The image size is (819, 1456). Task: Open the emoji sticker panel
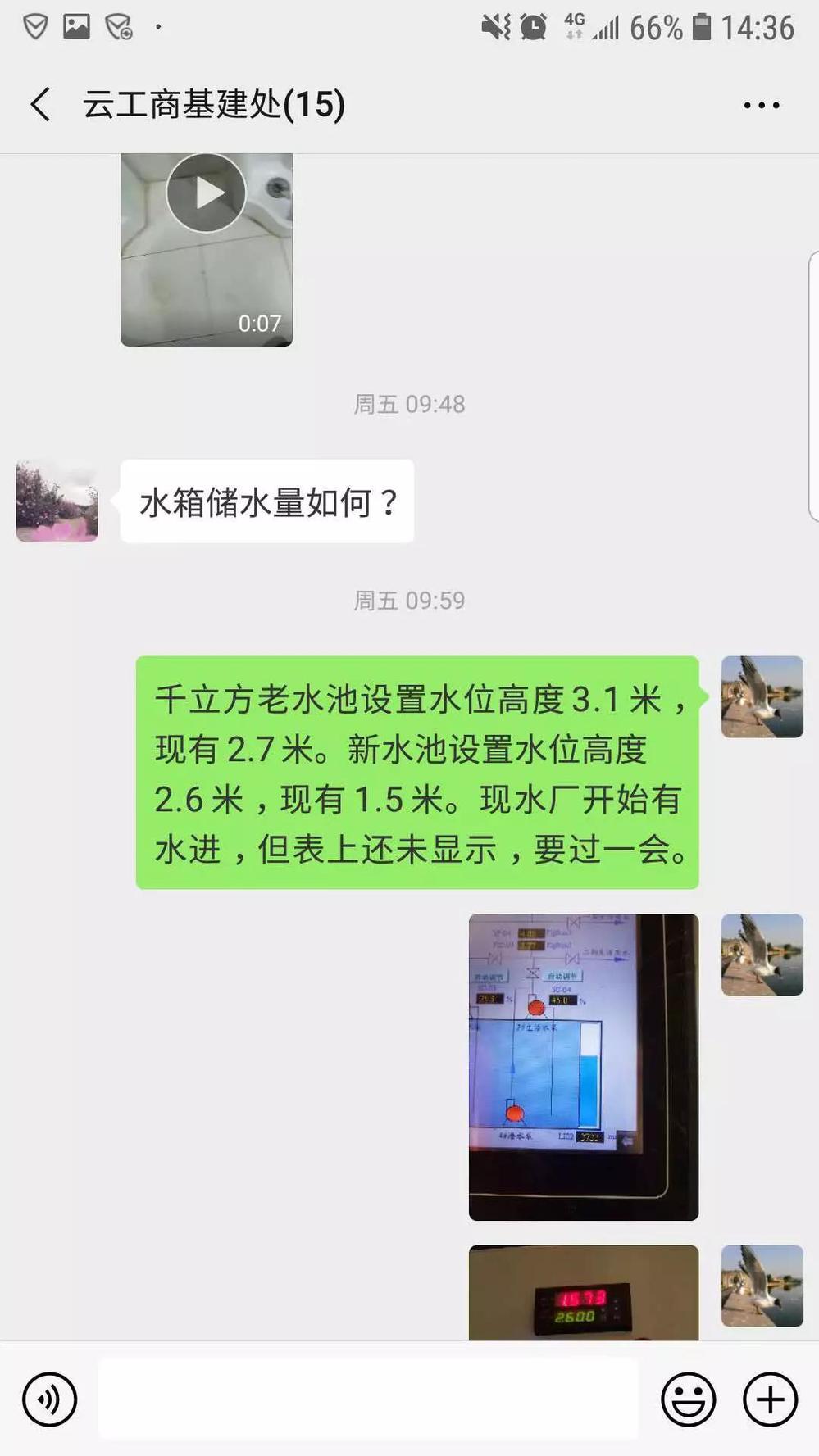[x=688, y=1399]
